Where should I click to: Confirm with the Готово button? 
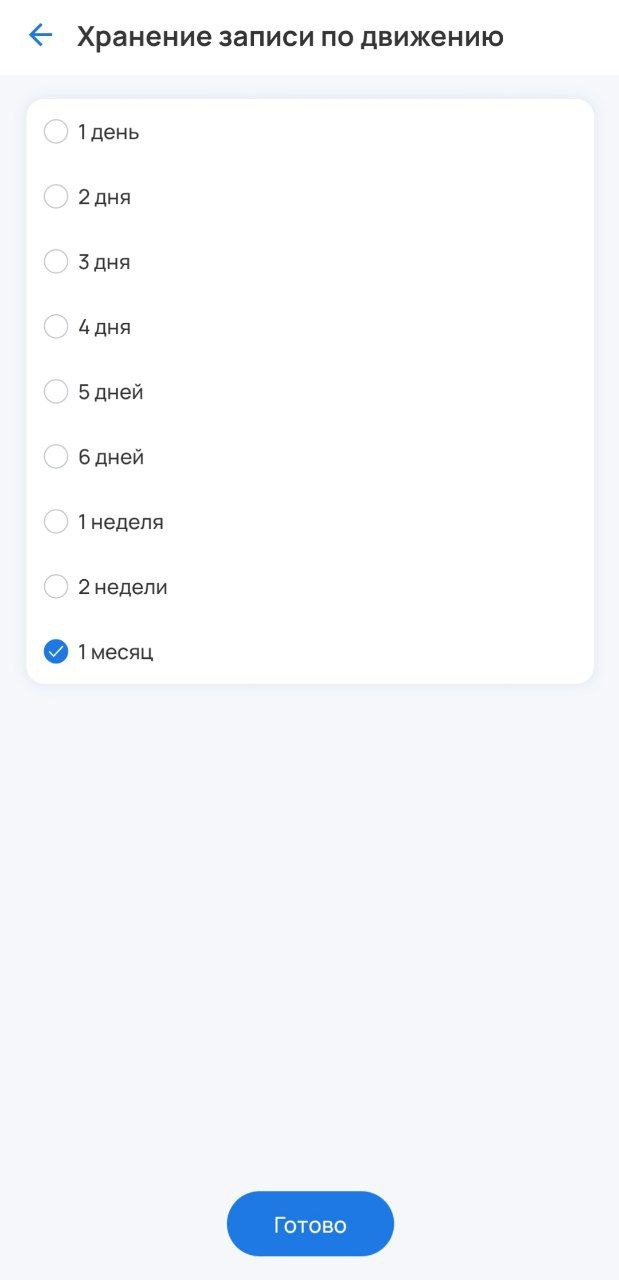(310, 1224)
